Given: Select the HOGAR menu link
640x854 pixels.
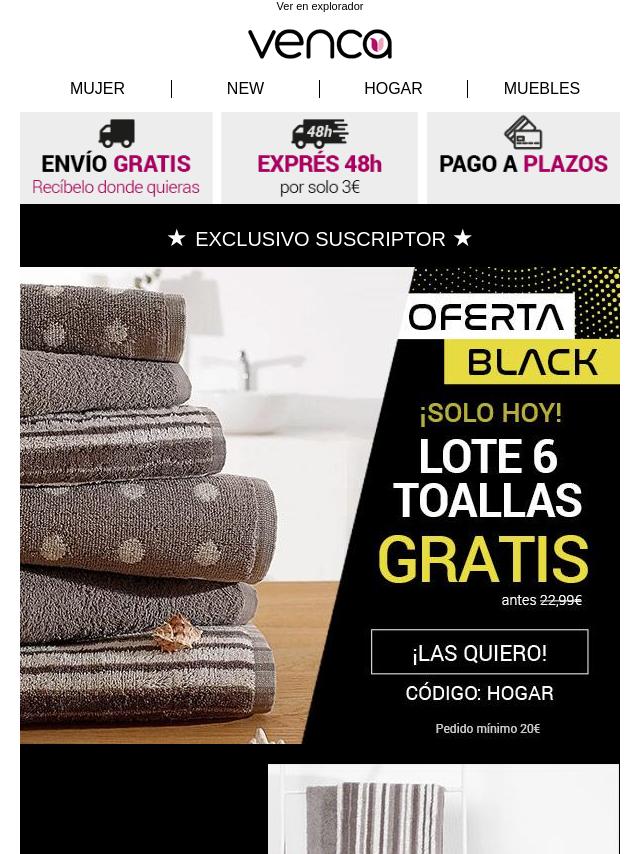Looking at the screenshot, I should tap(393, 89).
